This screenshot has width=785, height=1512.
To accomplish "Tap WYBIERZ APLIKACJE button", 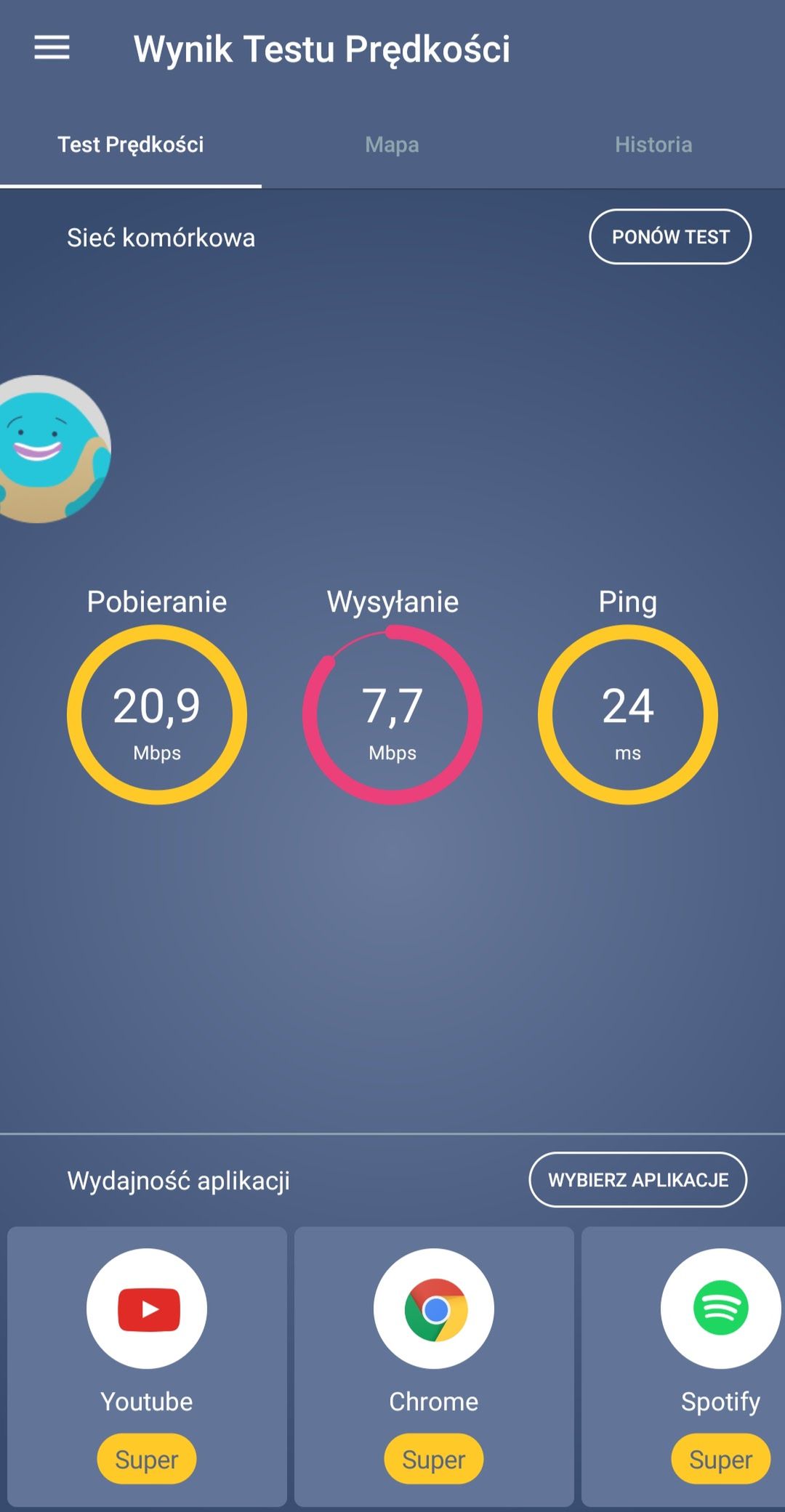I will point(637,1180).
